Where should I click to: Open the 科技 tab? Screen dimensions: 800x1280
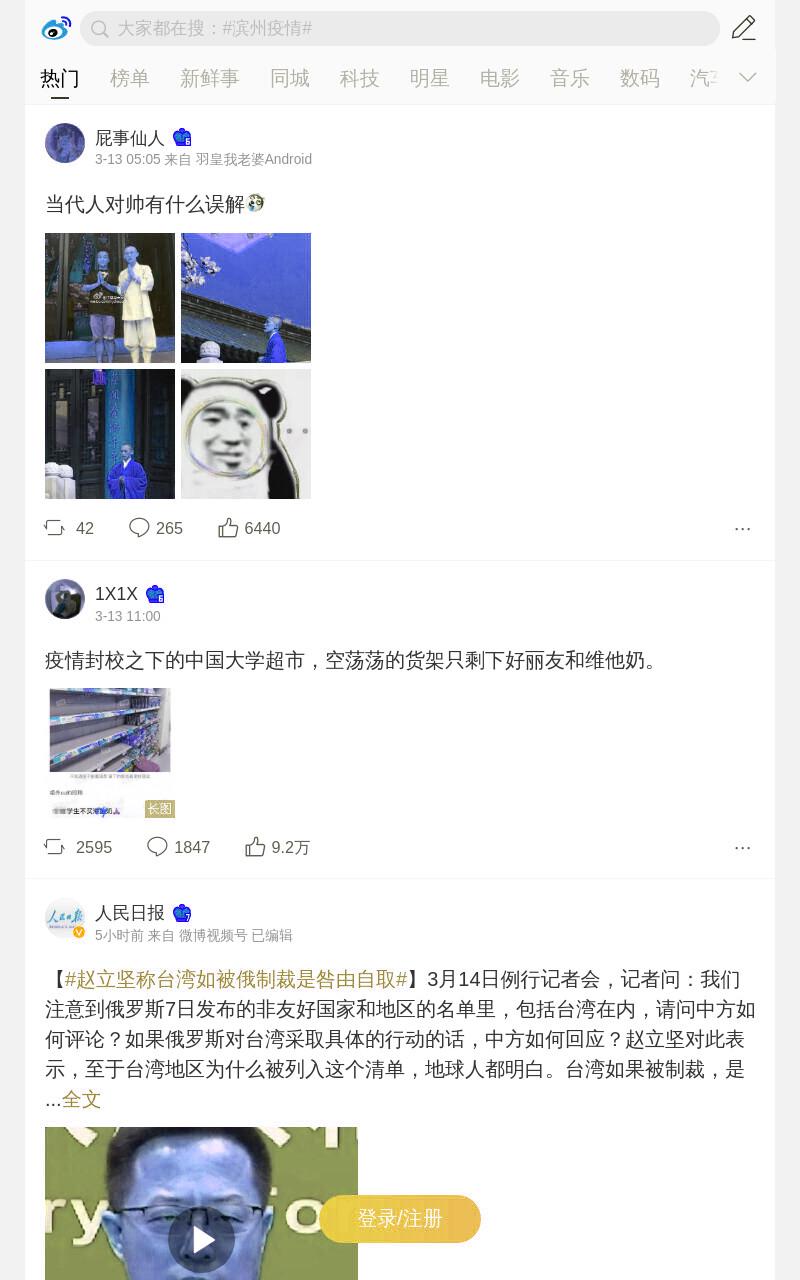(x=359, y=78)
